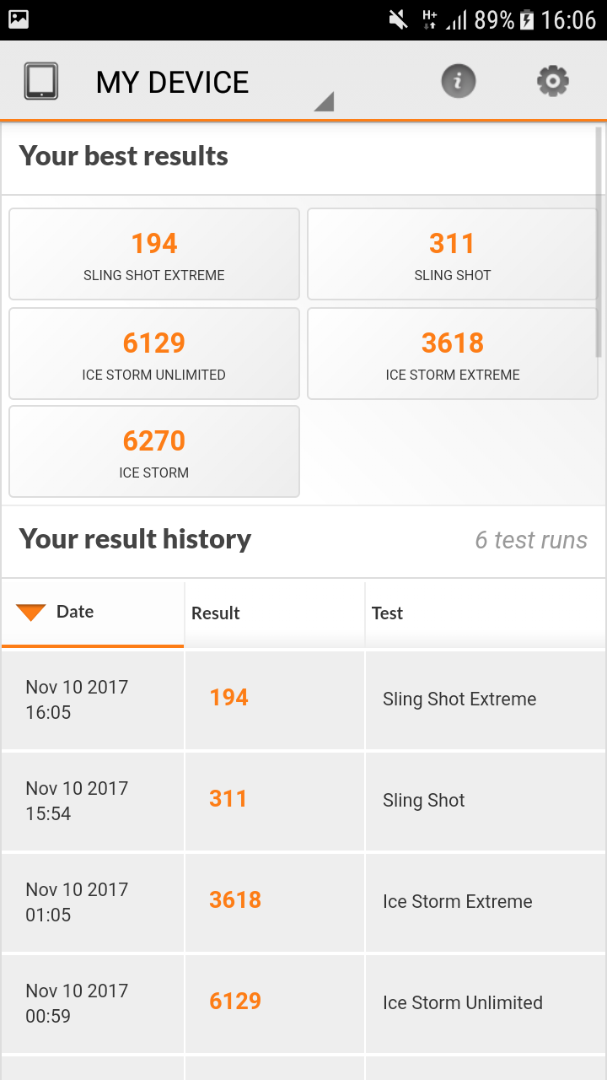Viewport: 607px width, 1080px height.
Task: Open the Ice Storm Unlimited best result card
Action: click(154, 353)
